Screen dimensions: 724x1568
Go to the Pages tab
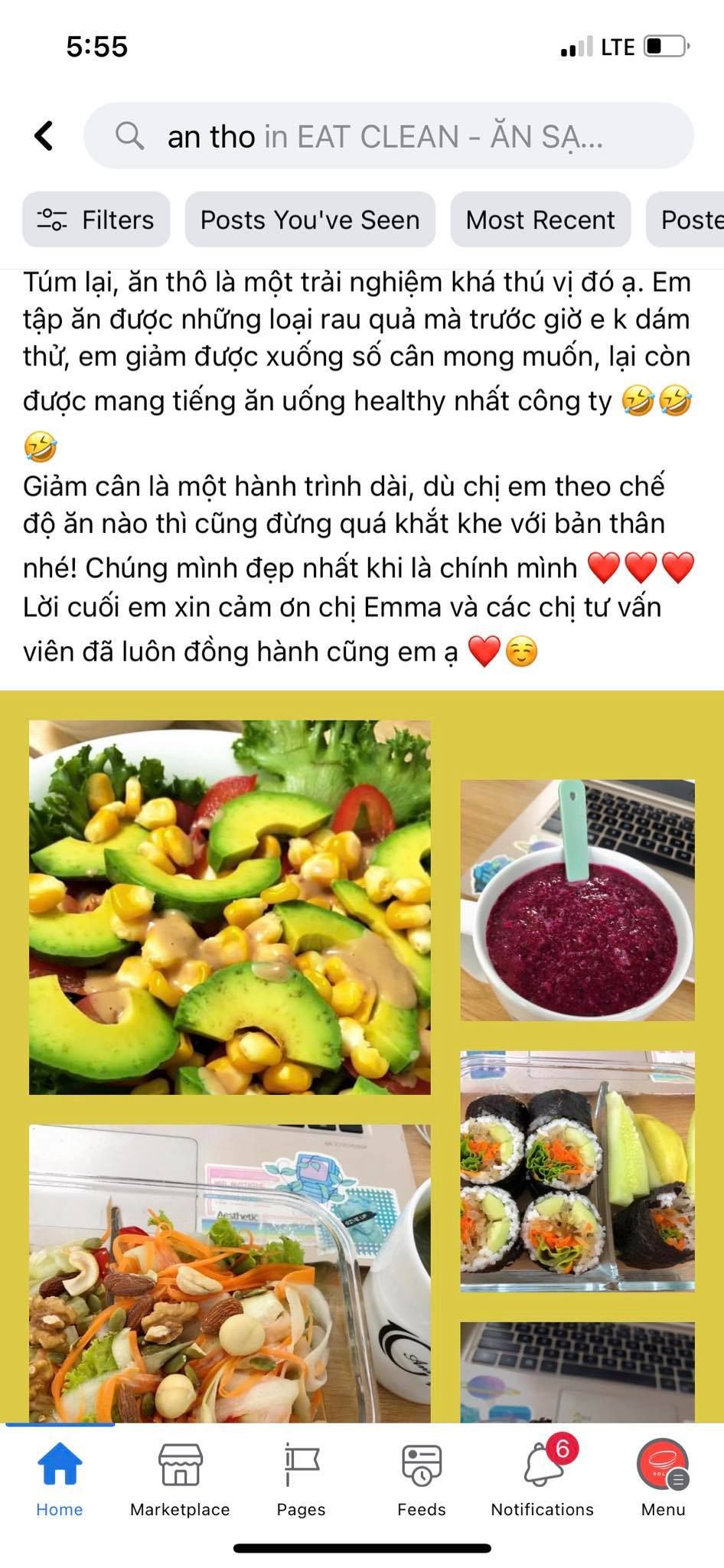tap(301, 1478)
